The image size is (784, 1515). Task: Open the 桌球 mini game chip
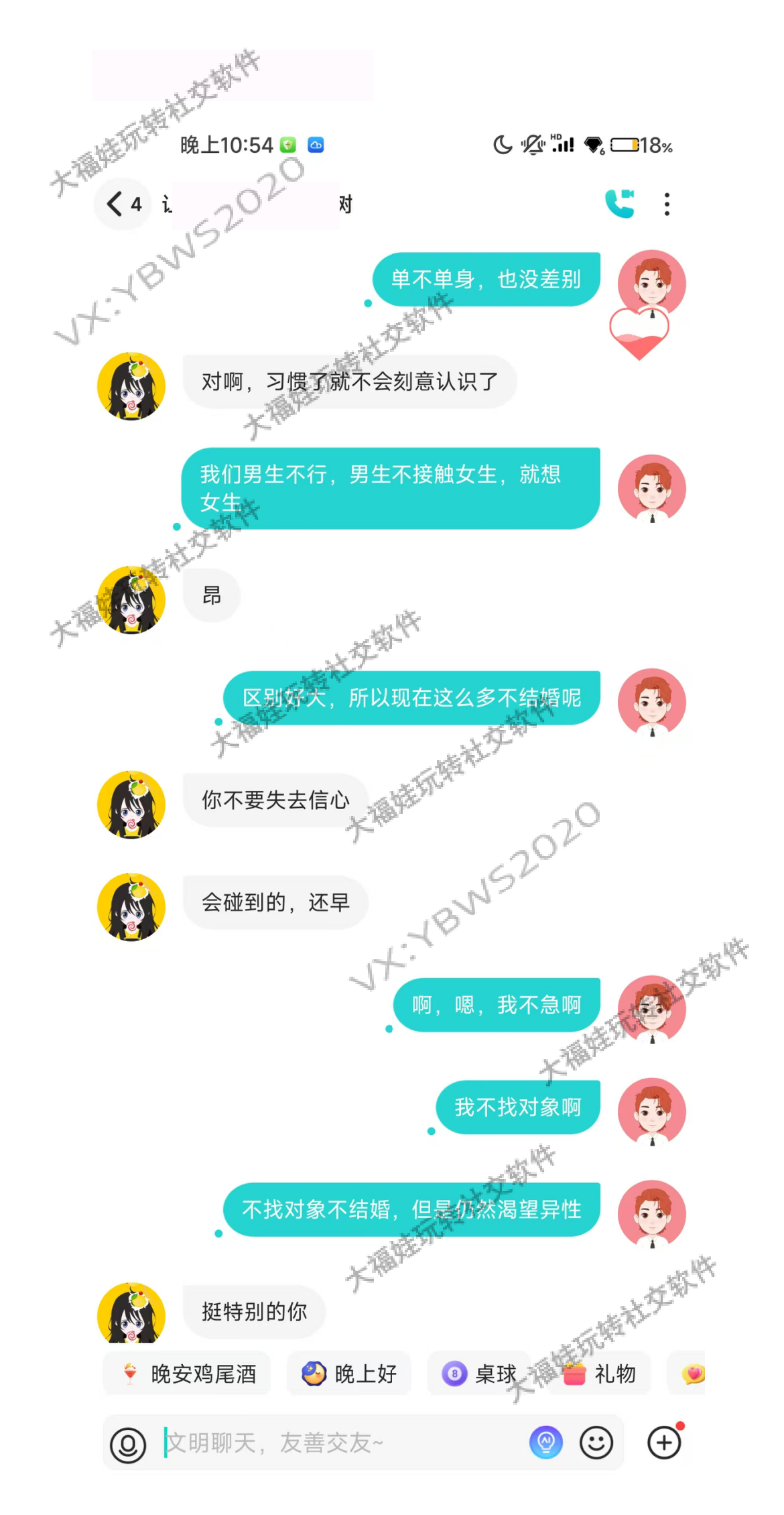[x=479, y=1374]
